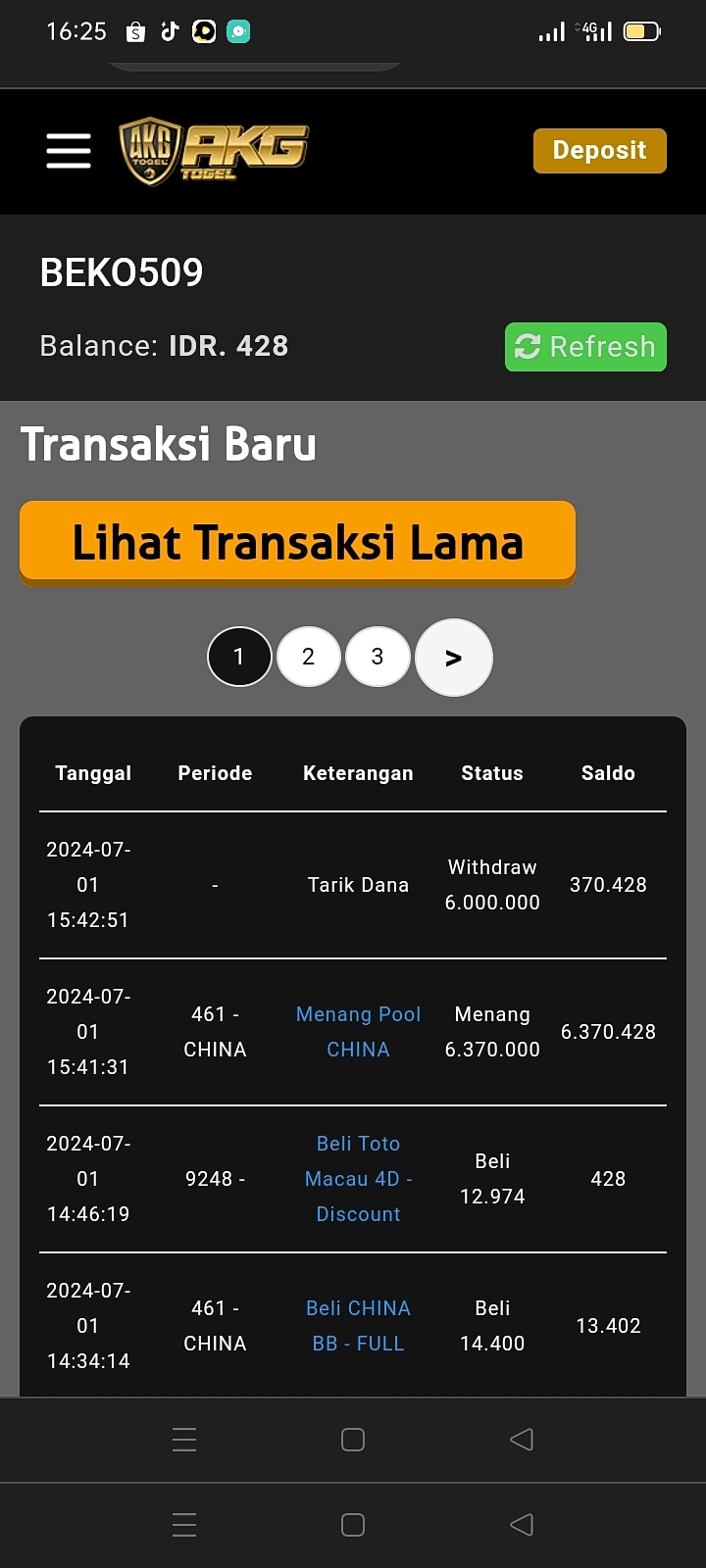Tap the system home button

(x=353, y=1439)
